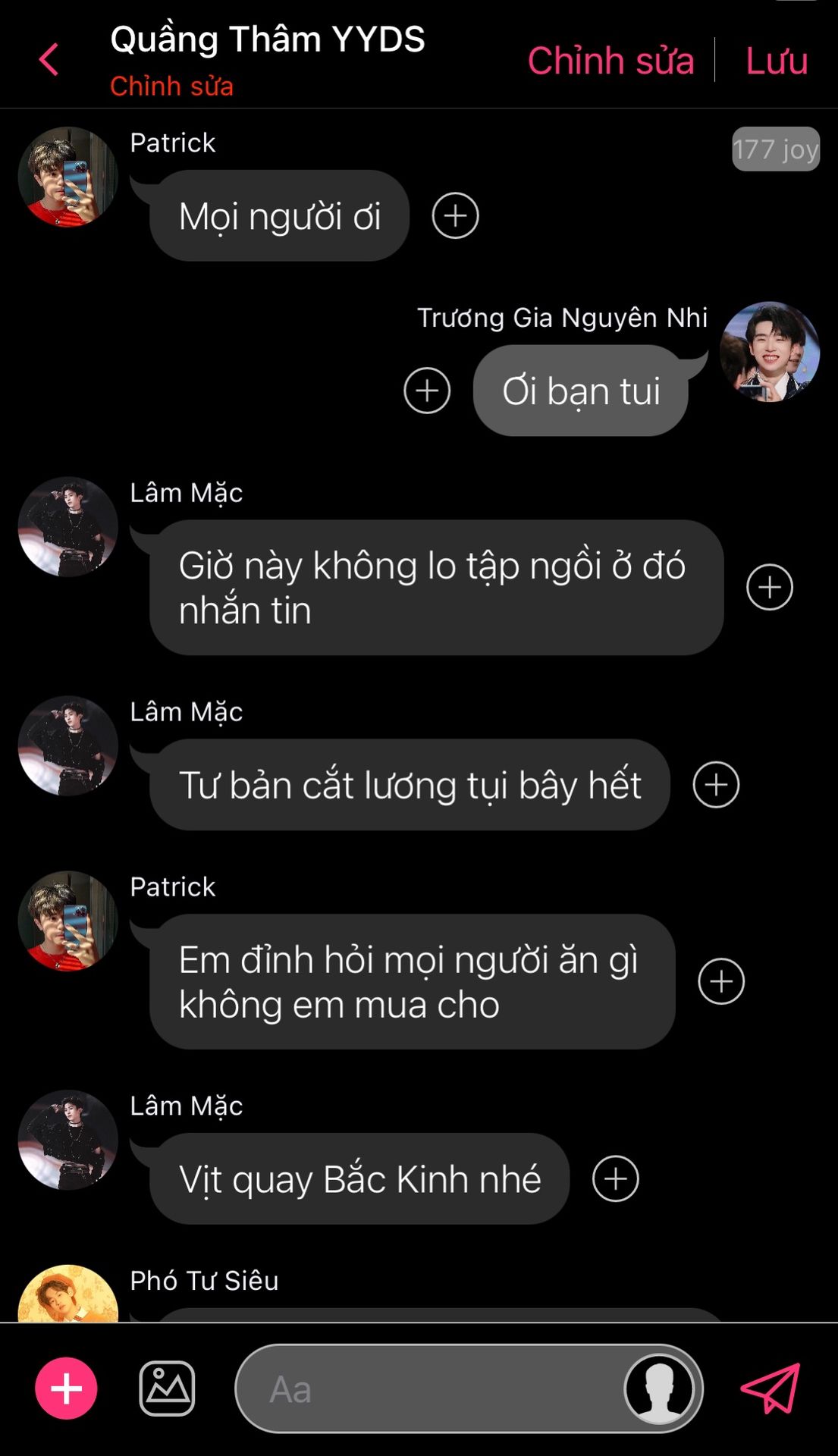
Task: Tap Trương Gia Nguyên Nhi's avatar
Action: pyautogui.click(x=770, y=352)
